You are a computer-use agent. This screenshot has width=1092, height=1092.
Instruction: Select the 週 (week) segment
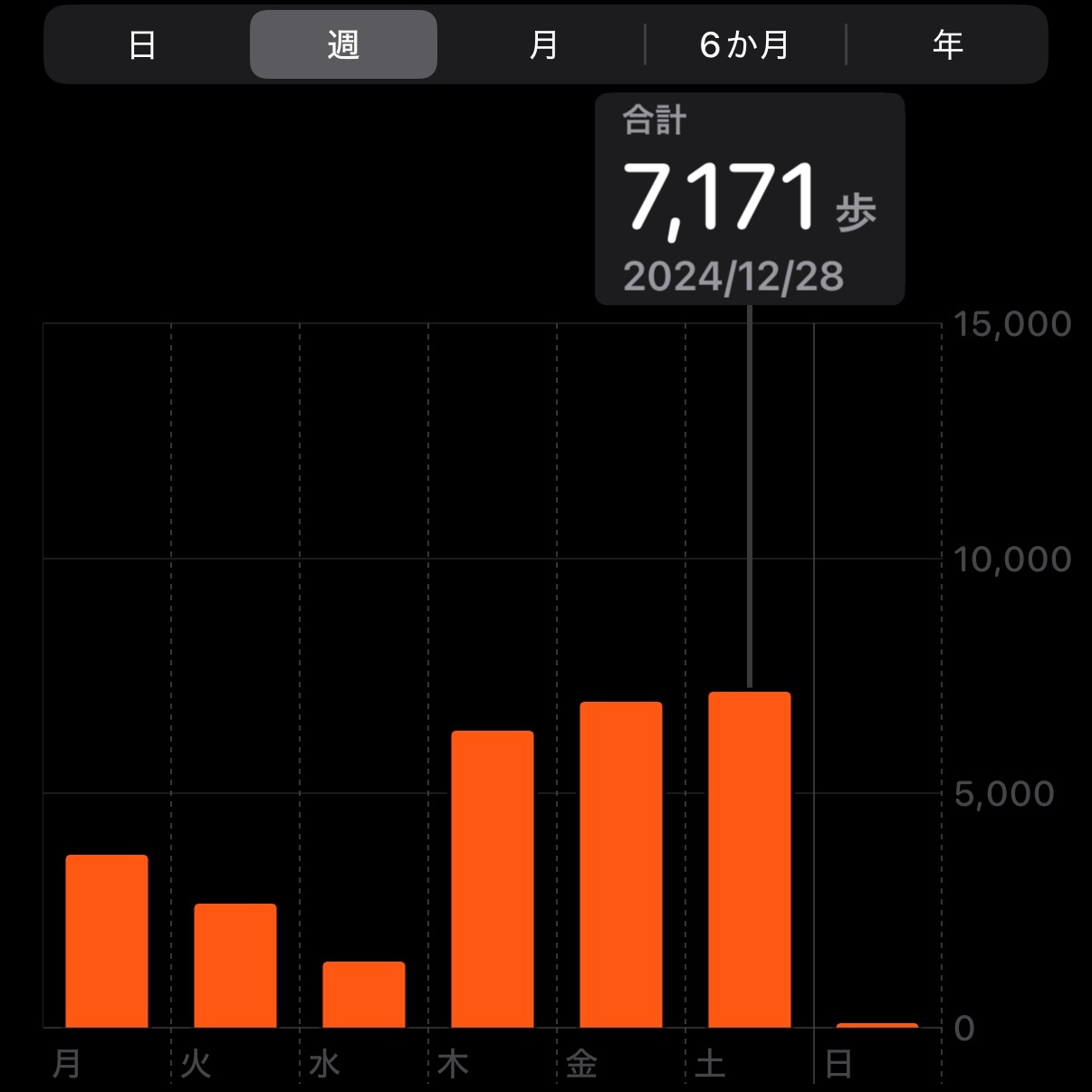pyautogui.click(x=343, y=44)
